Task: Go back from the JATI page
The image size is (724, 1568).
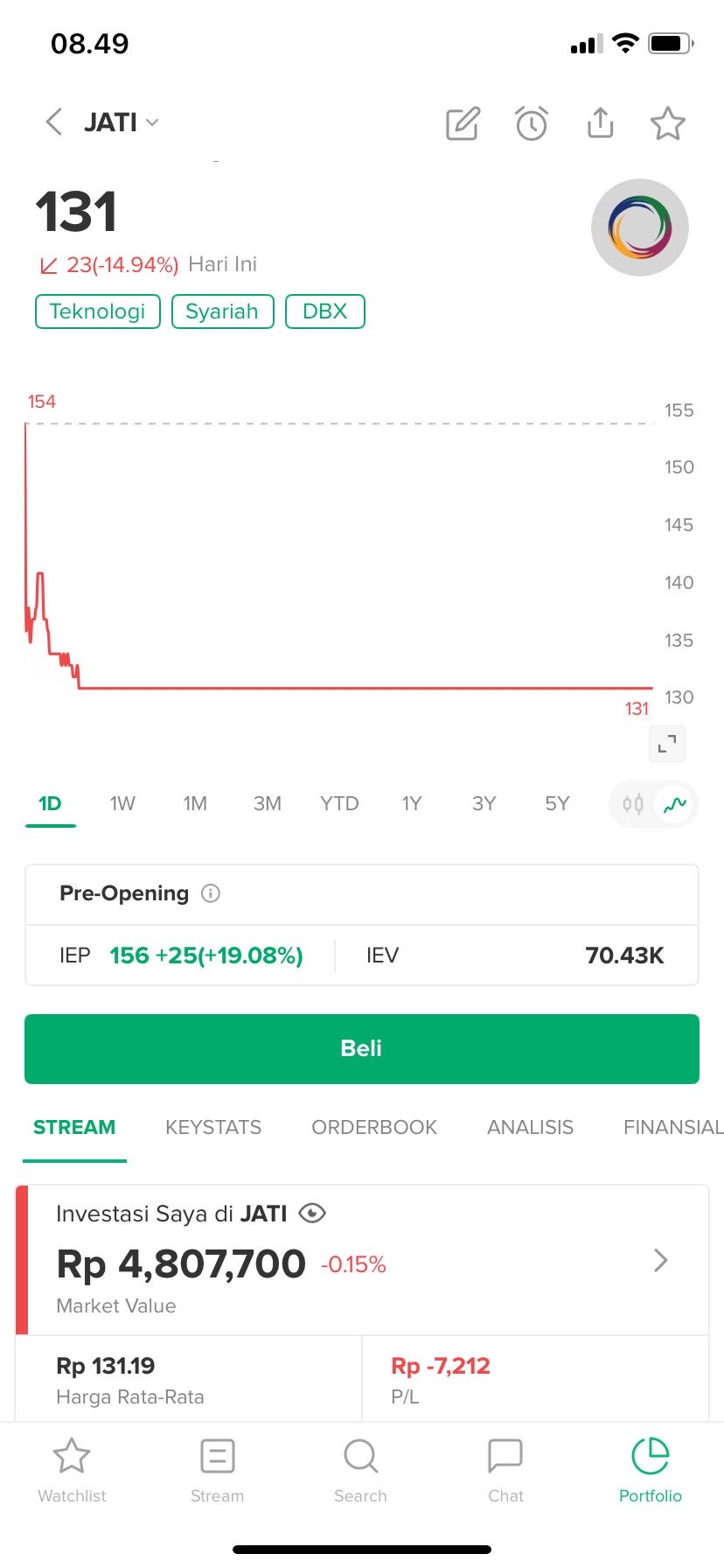Action: pyautogui.click(x=54, y=122)
